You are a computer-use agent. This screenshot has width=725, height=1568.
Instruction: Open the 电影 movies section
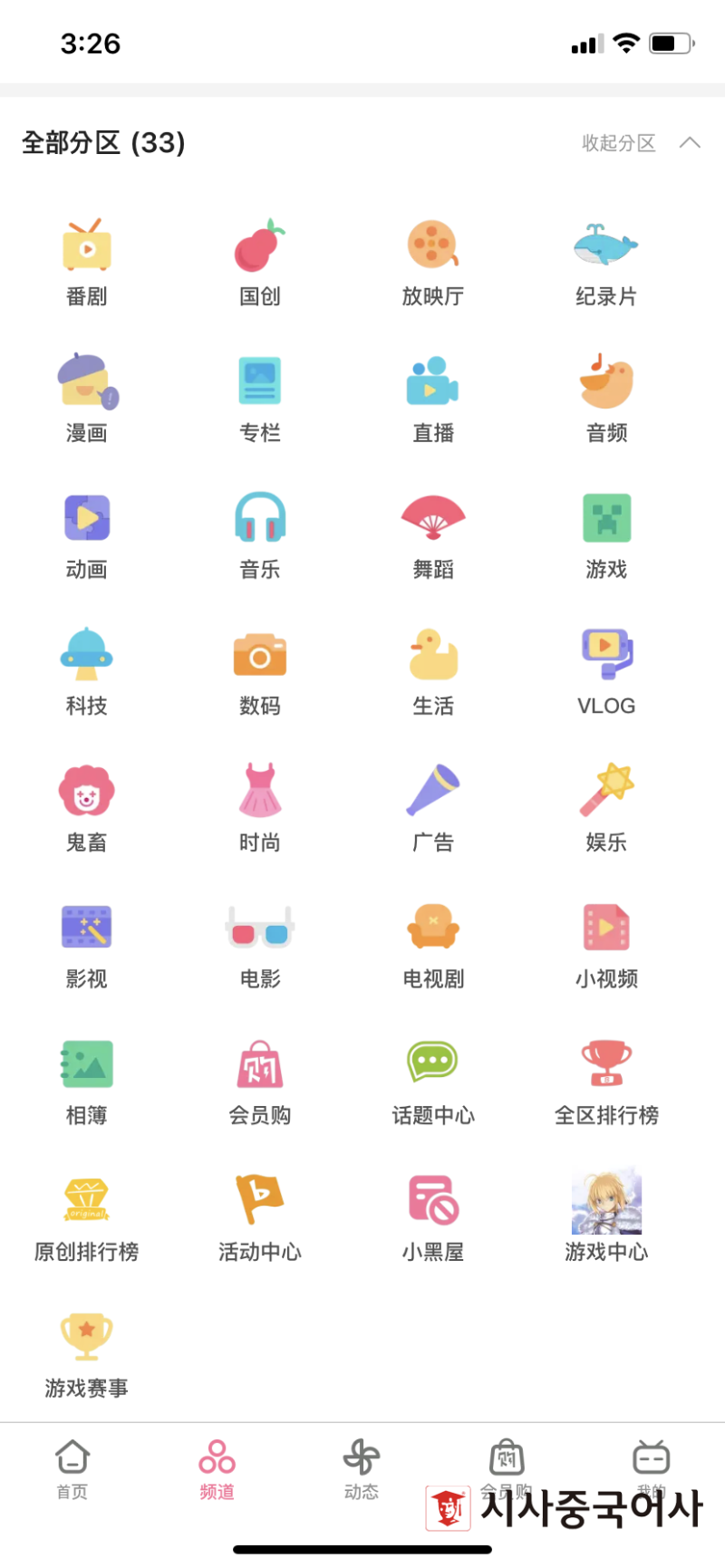click(259, 928)
